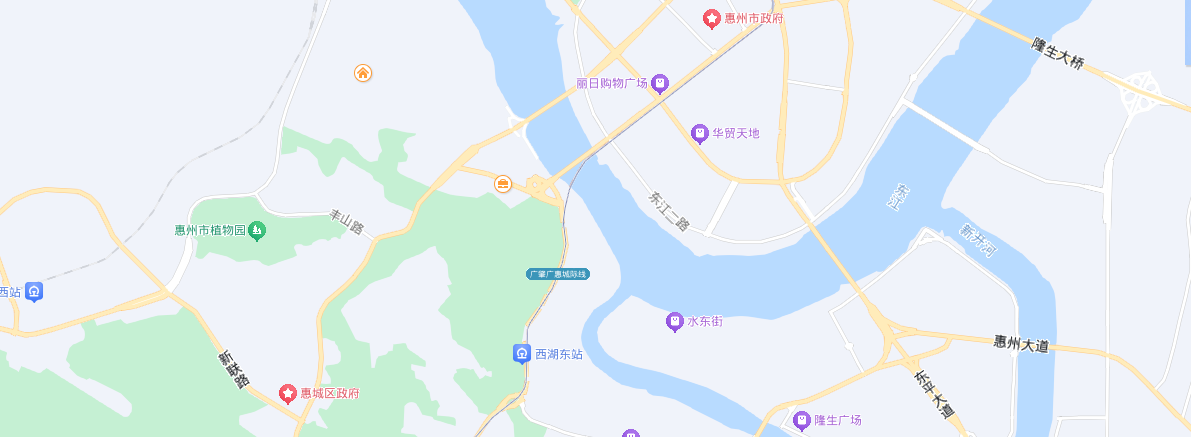Screen dimensions: 1191x437
Task: Tap the 丽日购物广场 shopping marker
Action: click(x=659, y=85)
